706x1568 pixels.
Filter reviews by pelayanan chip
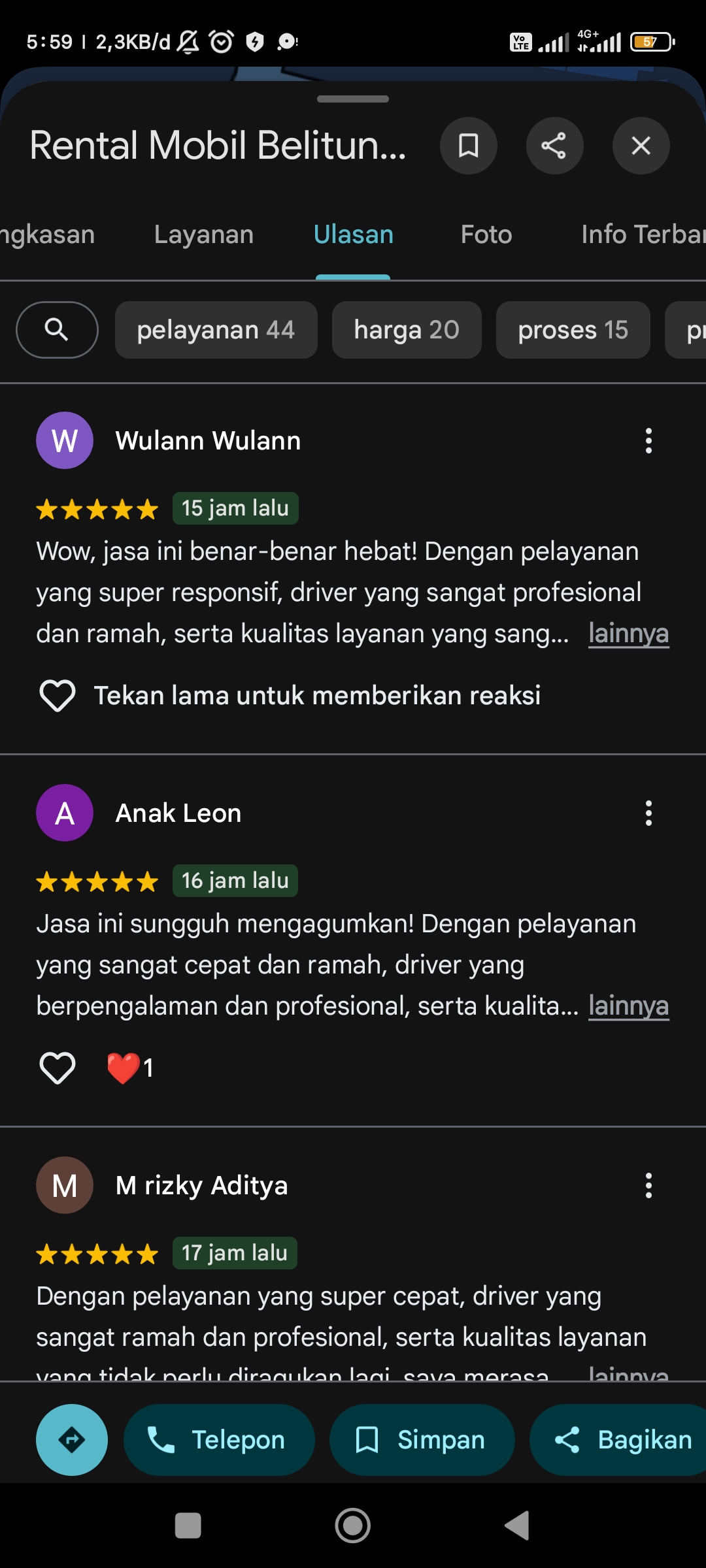(216, 330)
